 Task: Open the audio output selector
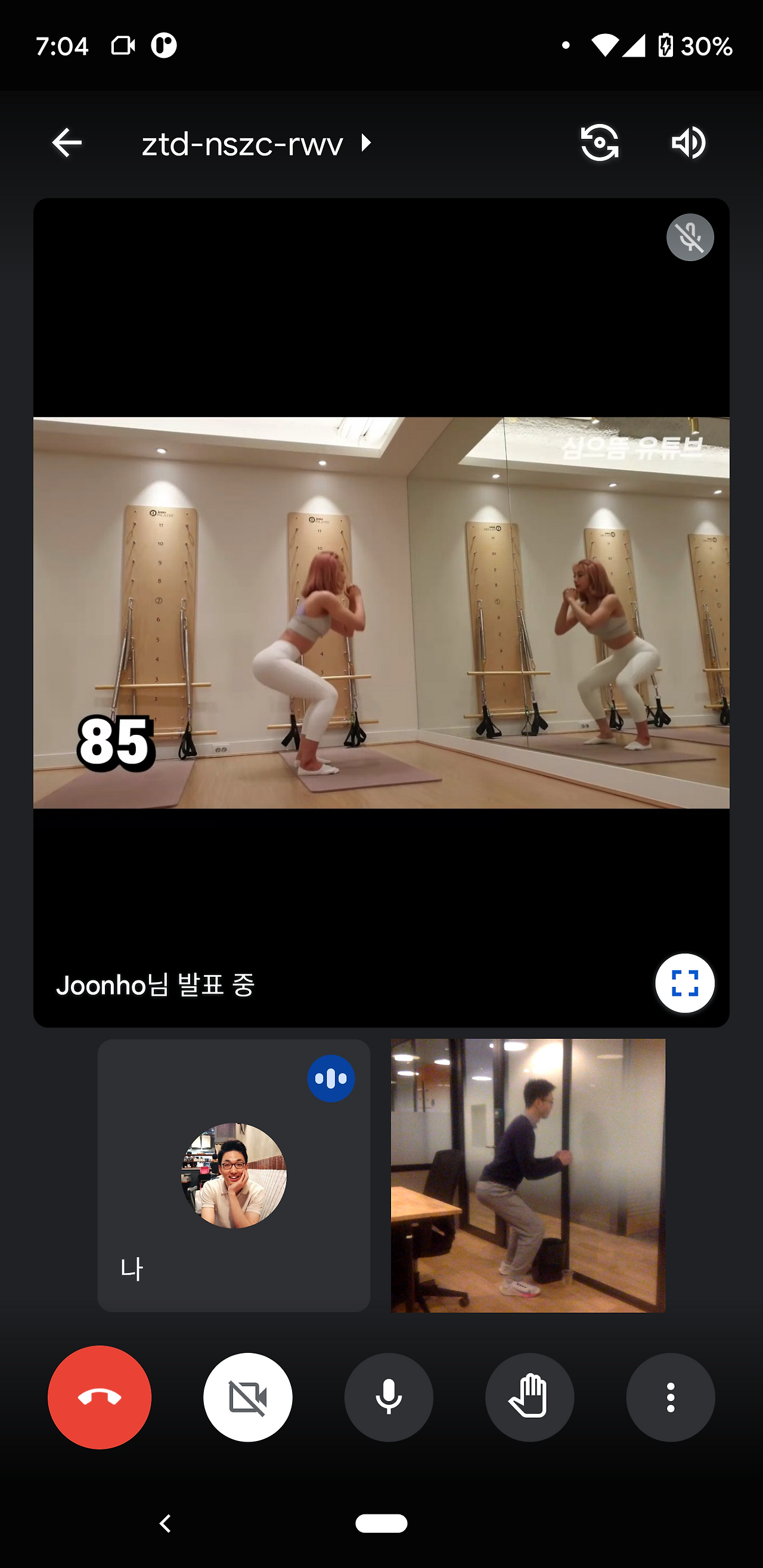688,142
